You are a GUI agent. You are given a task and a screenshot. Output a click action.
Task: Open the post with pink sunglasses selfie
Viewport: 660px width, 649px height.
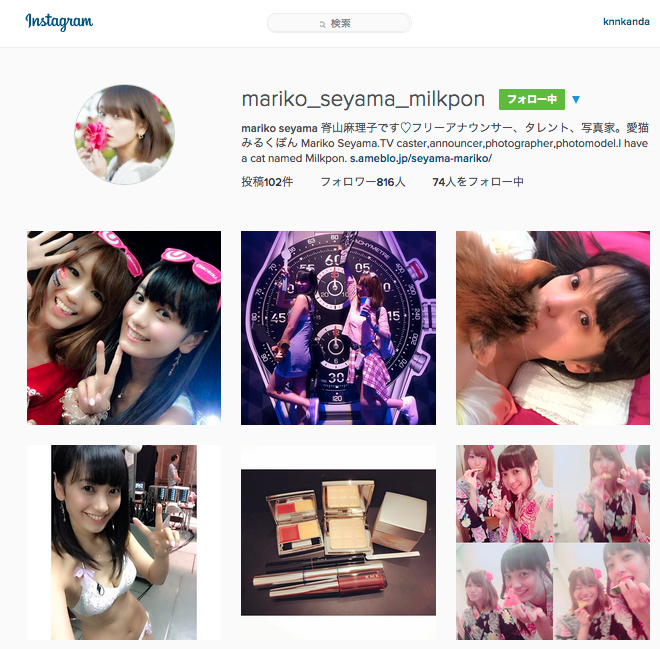[x=124, y=328]
